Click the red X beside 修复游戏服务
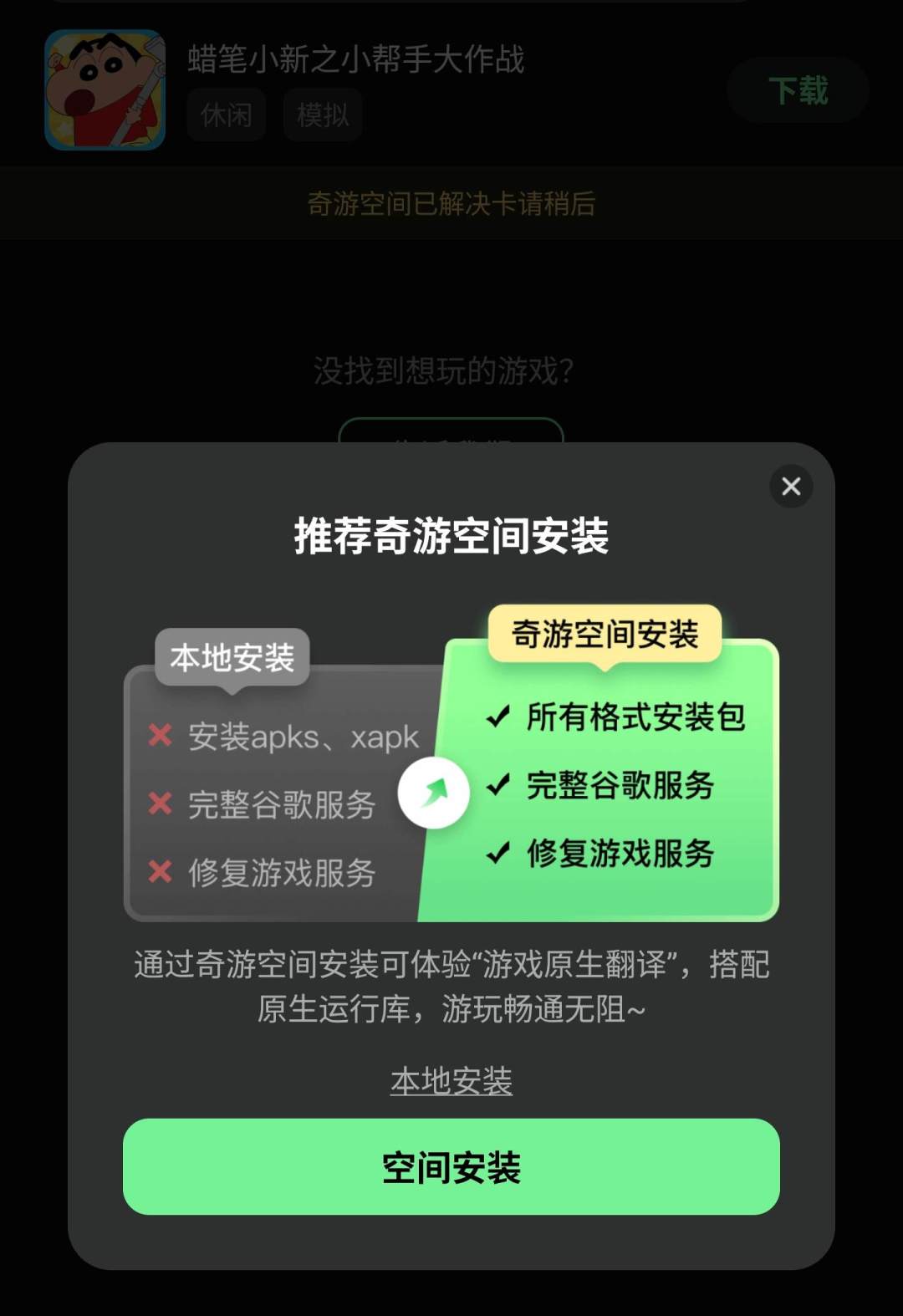Viewport: 903px width, 1316px height. pyautogui.click(x=157, y=873)
